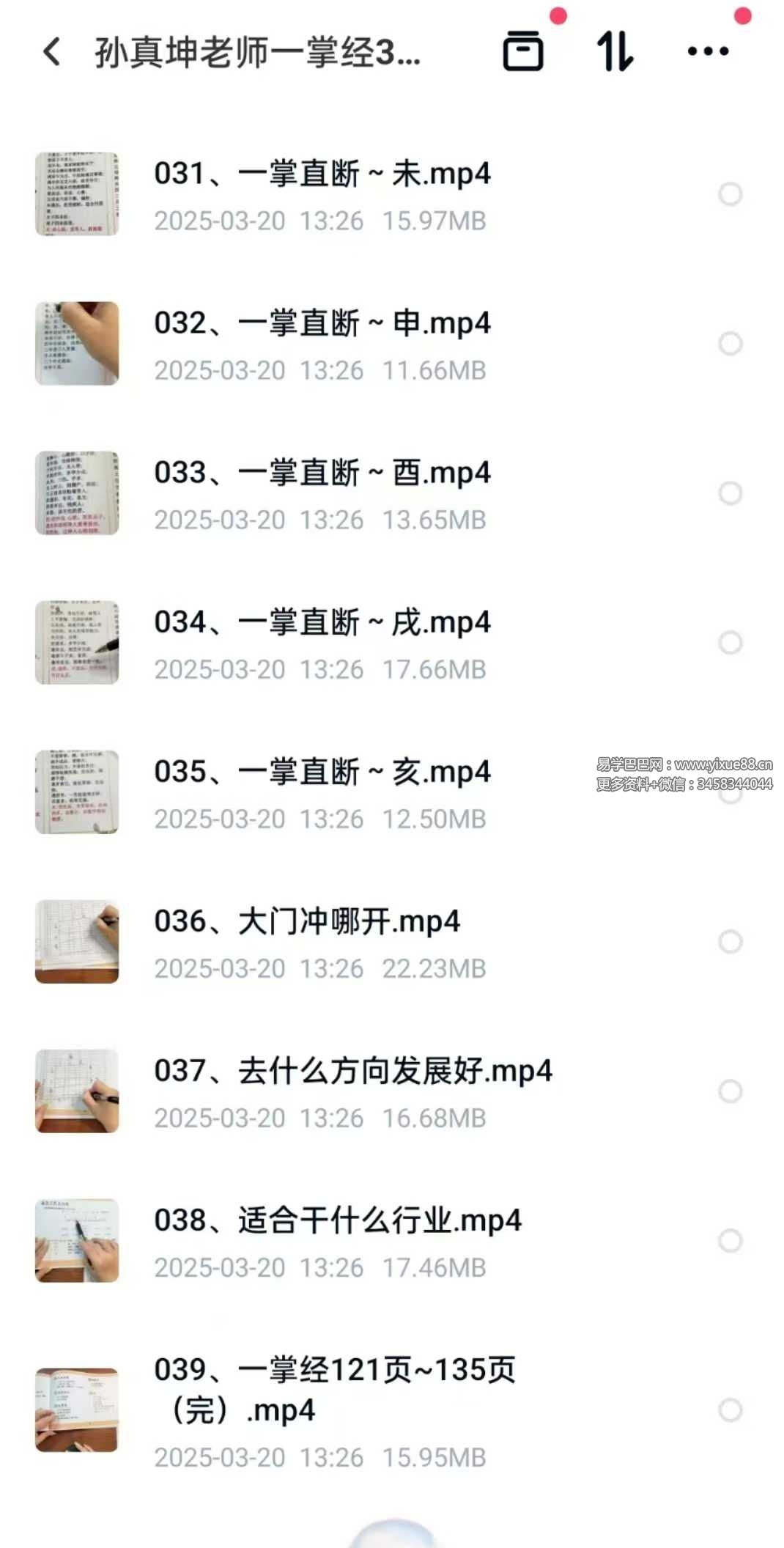Screen dimensions: 784x1548
Task: Tap the thumbnail of 034、一掌直断~戌.mp4
Action: 77,643
